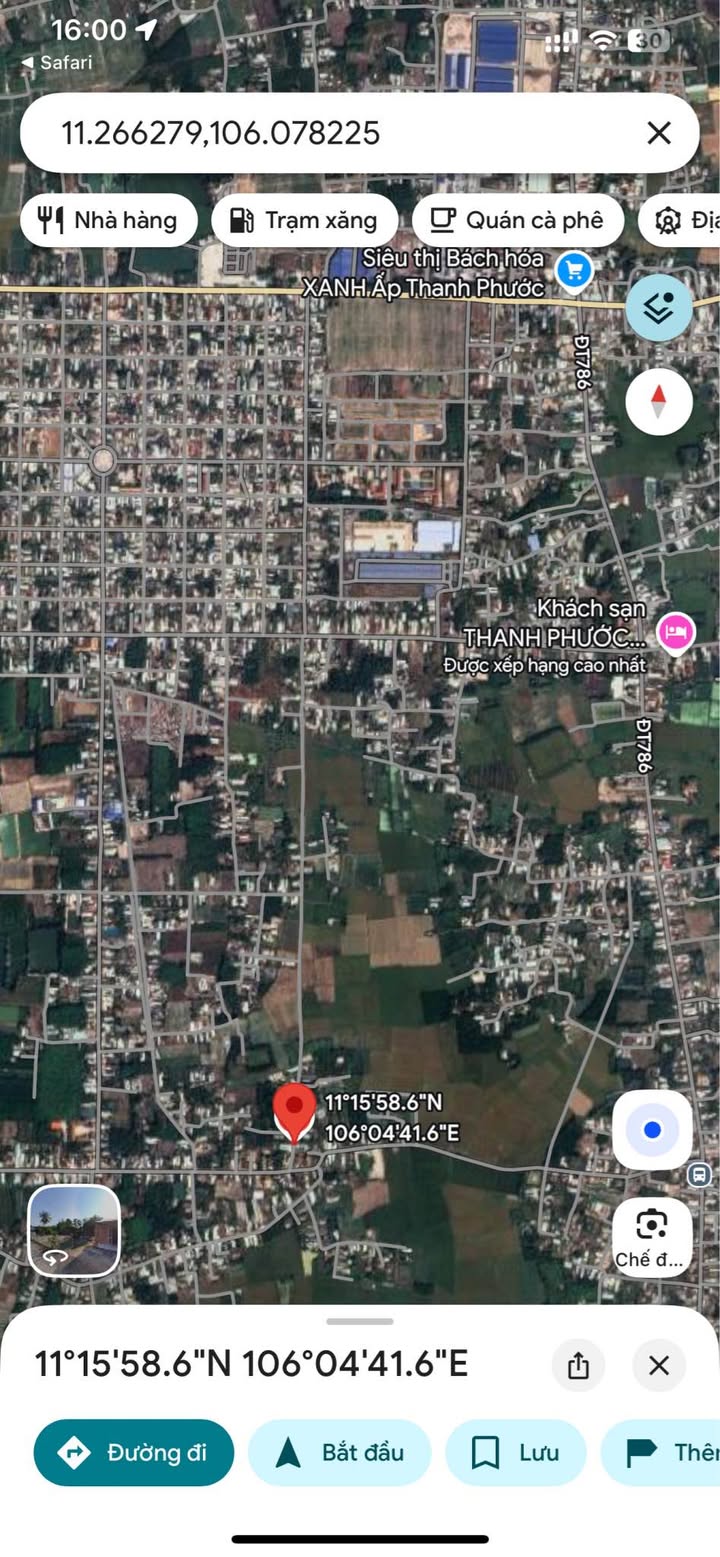Return to Safari via back link

tap(57, 63)
